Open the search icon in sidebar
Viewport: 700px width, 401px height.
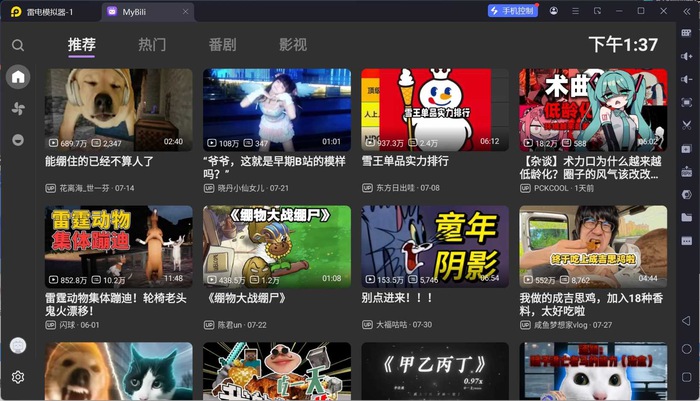(x=18, y=45)
